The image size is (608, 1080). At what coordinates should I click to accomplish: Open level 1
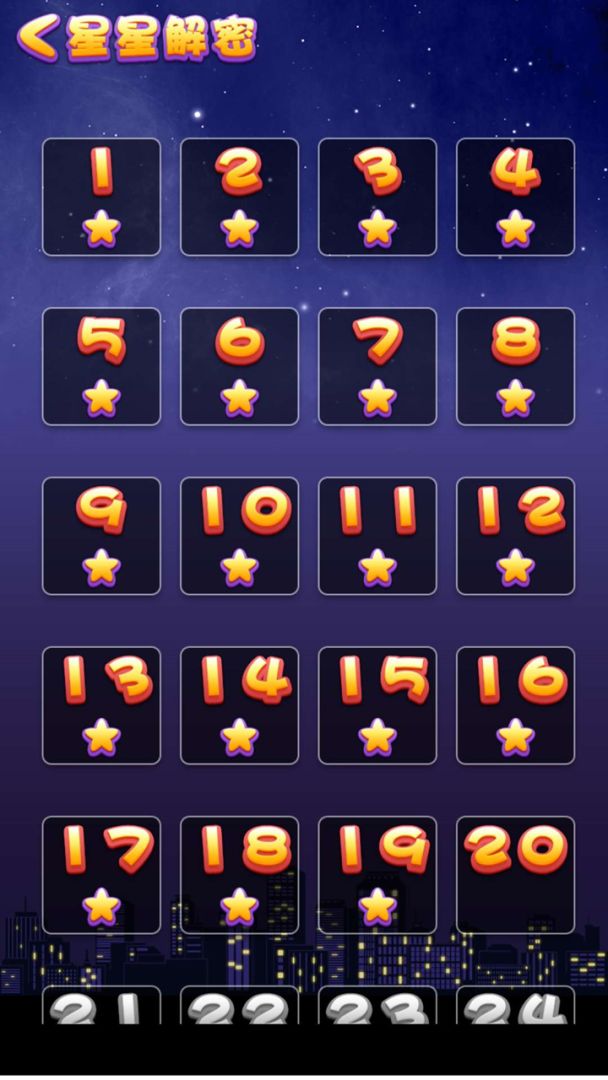[101, 197]
